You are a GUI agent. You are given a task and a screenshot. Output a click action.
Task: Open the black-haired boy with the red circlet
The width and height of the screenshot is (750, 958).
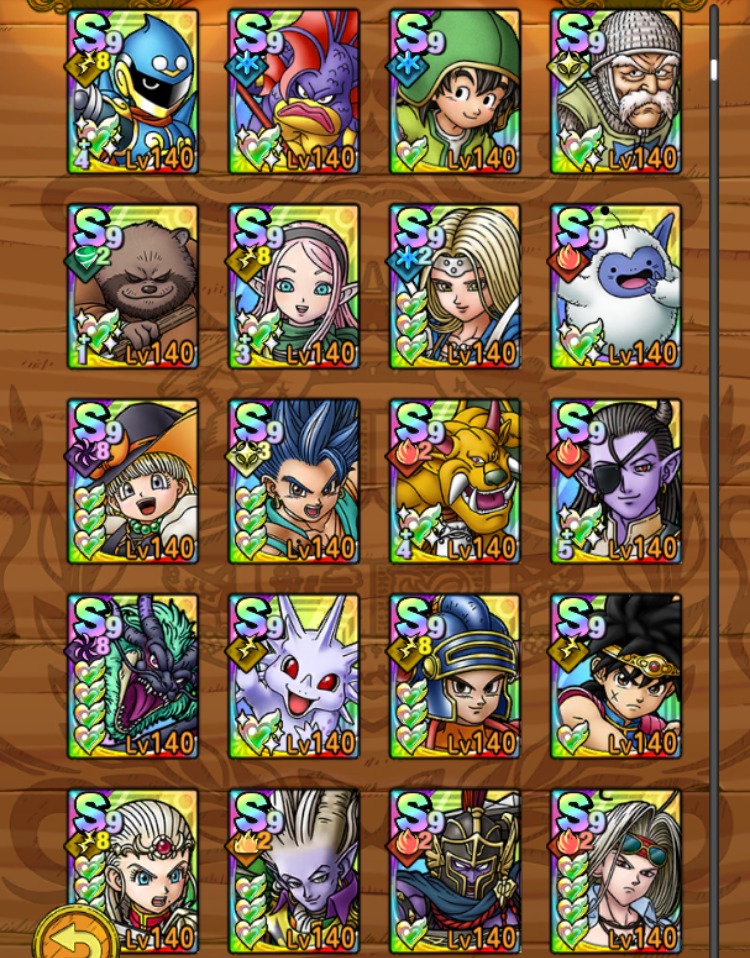tap(616, 676)
